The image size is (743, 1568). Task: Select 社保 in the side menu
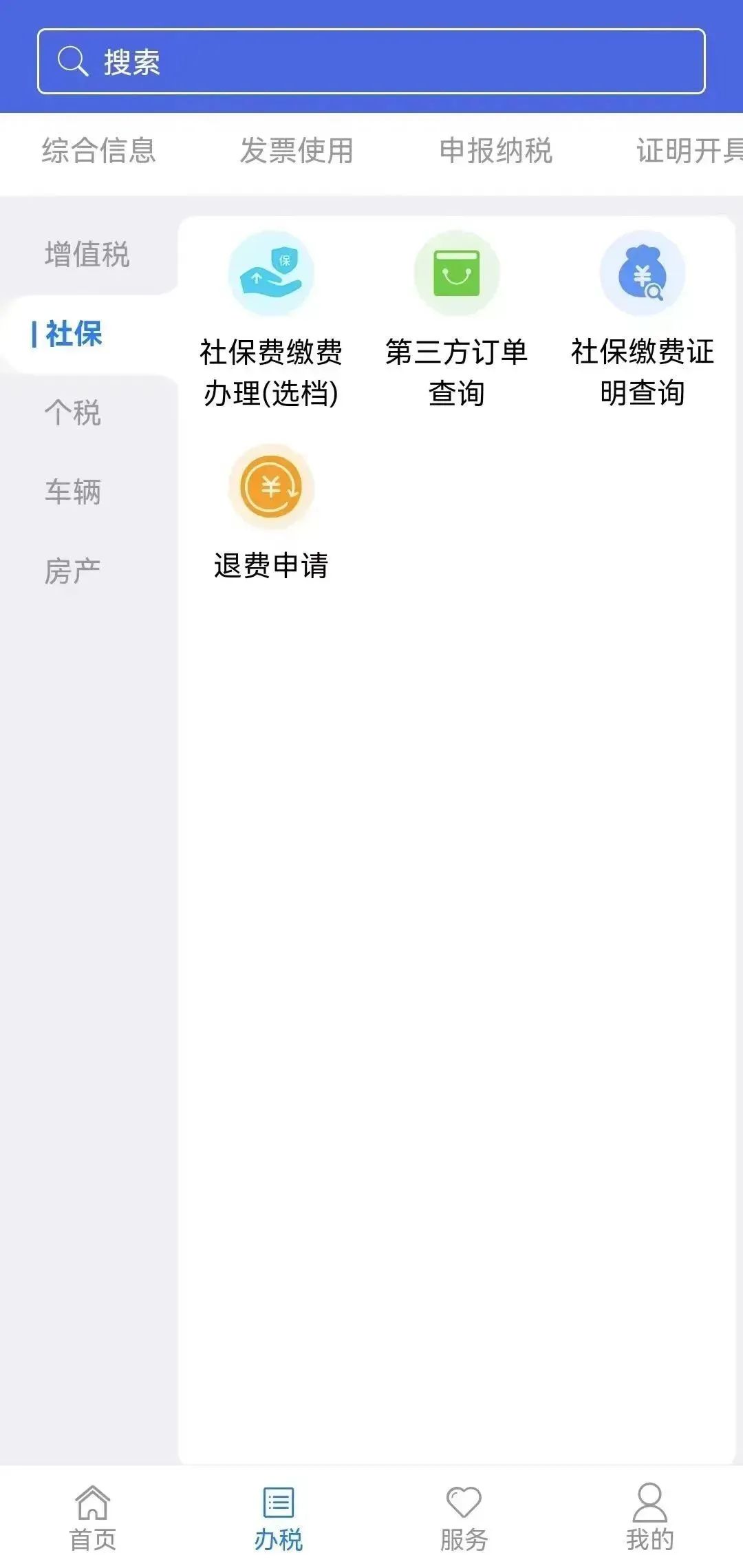74,335
